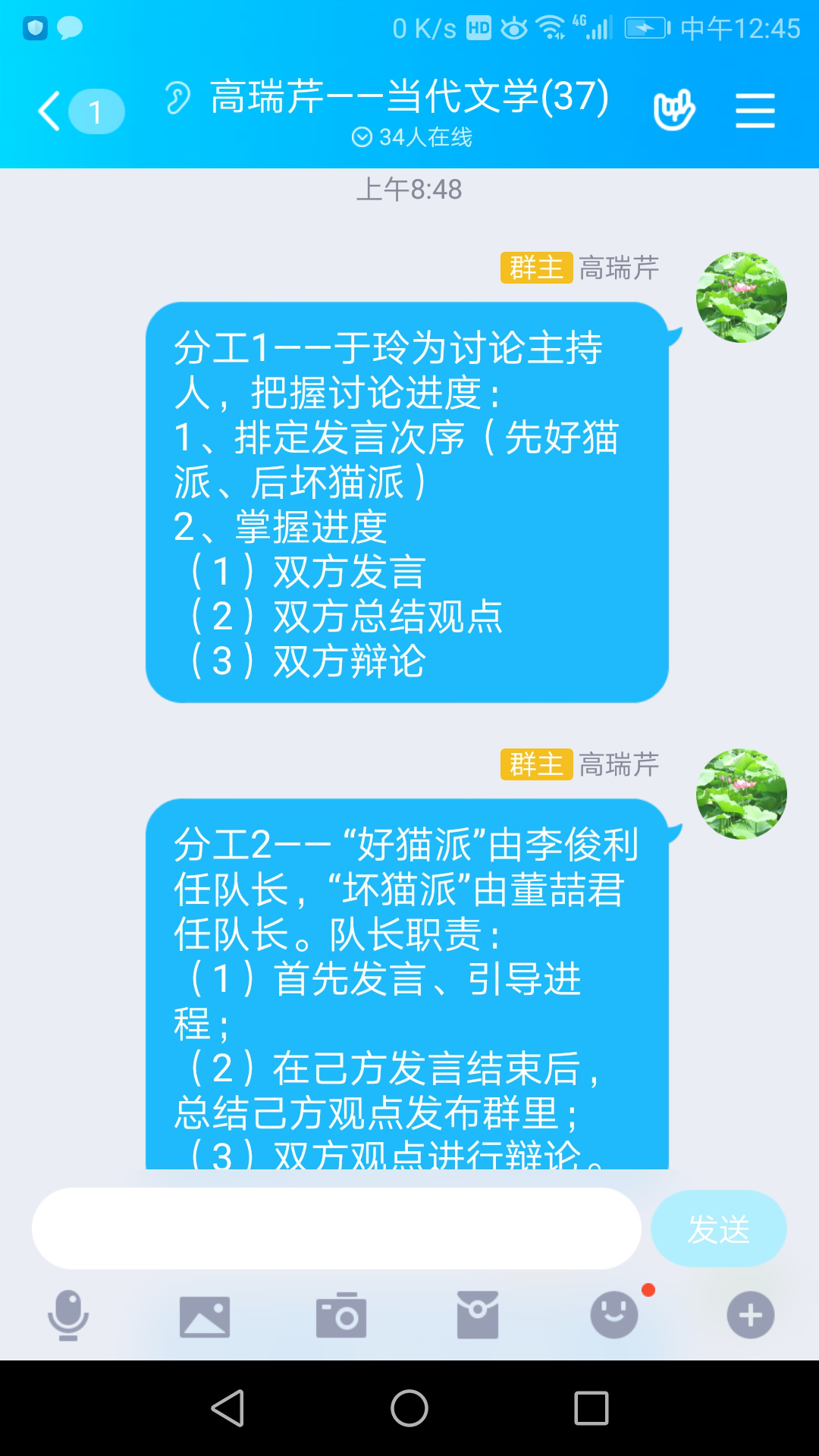
Task: Open the camera to take a photo
Action: [341, 1315]
